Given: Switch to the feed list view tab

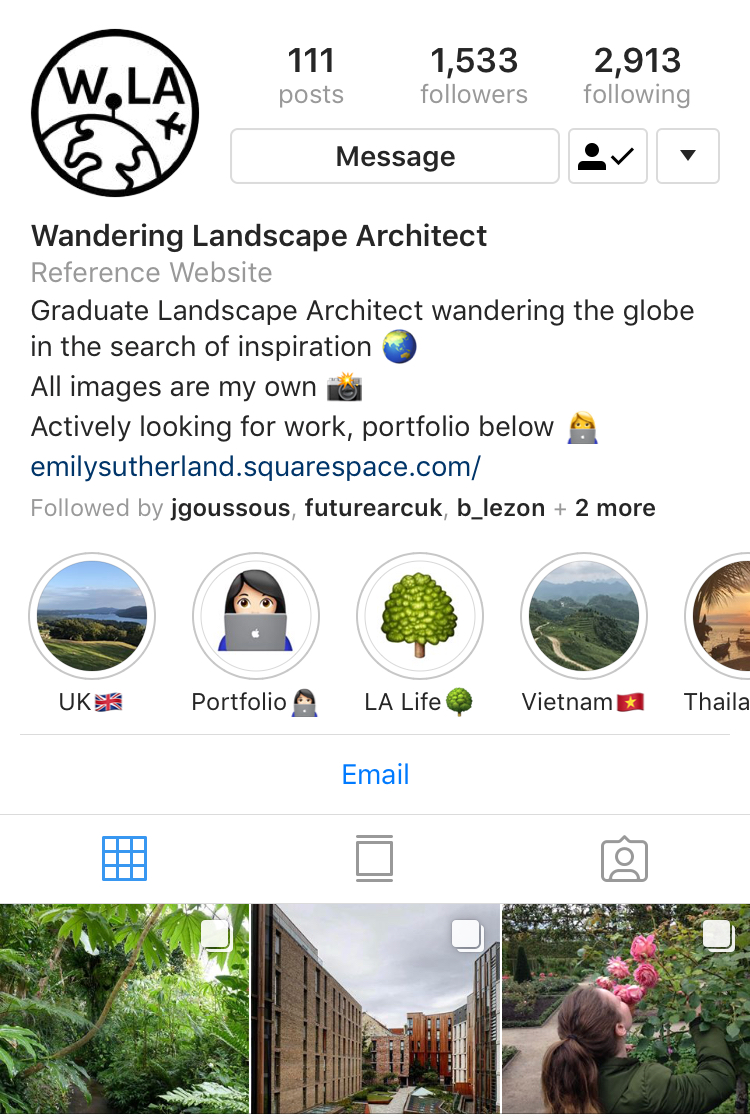Looking at the screenshot, I should click(374, 859).
